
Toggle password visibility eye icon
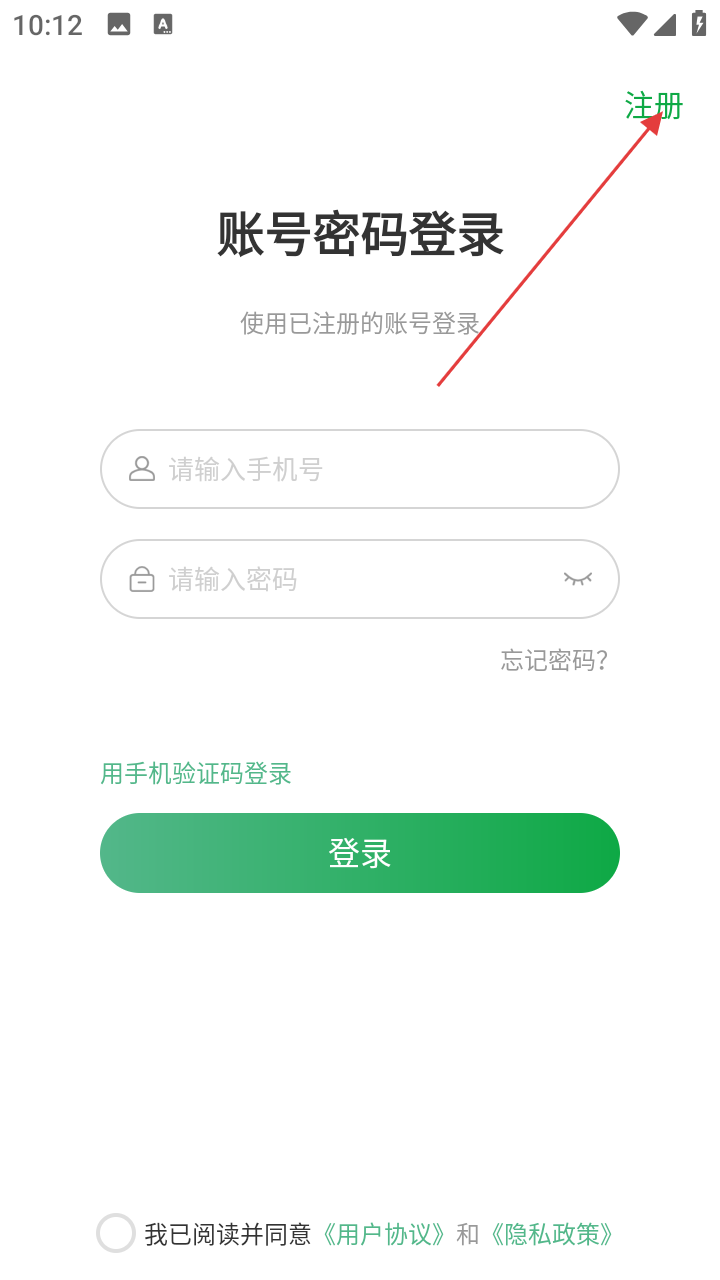click(x=578, y=578)
